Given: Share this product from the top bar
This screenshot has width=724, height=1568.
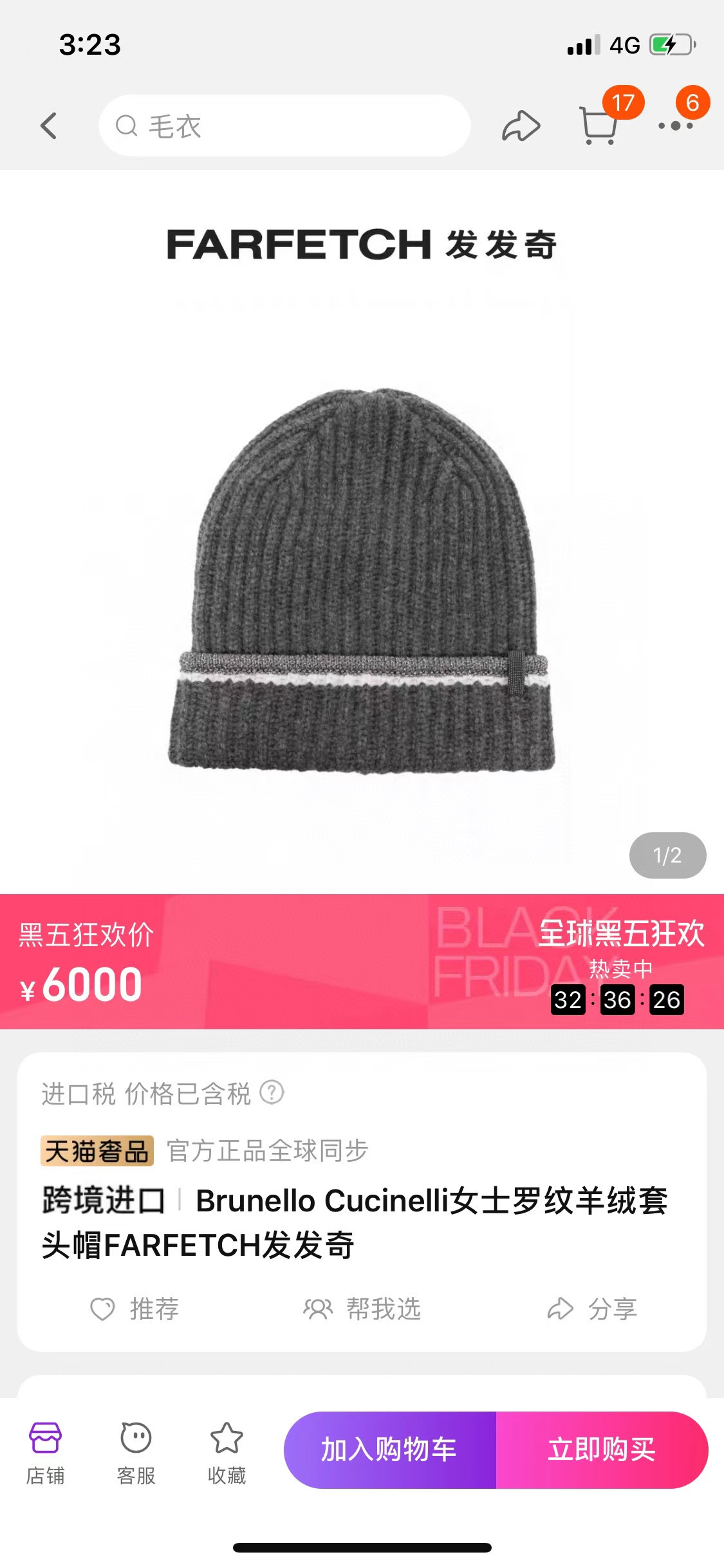Looking at the screenshot, I should click(x=521, y=126).
